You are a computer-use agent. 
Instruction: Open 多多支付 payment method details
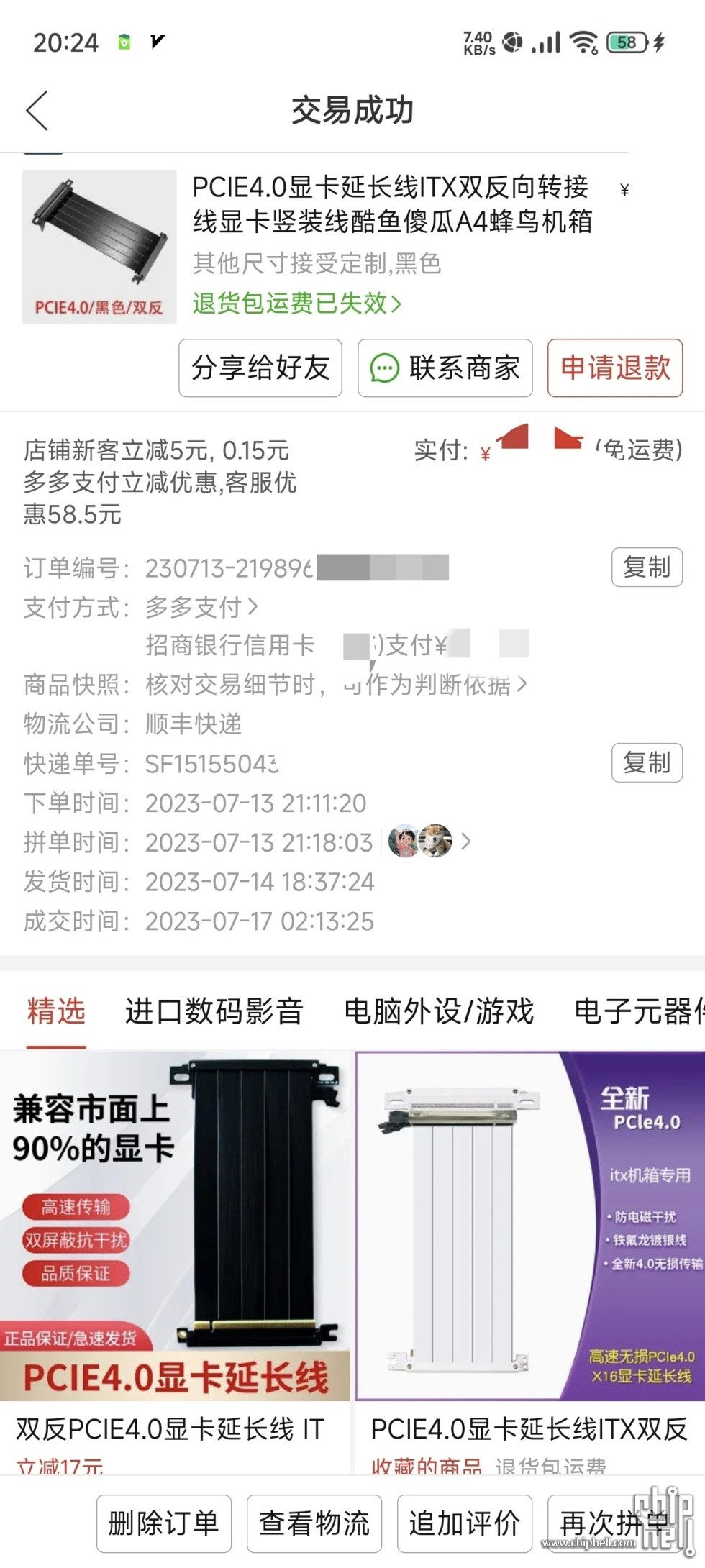[x=201, y=607]
